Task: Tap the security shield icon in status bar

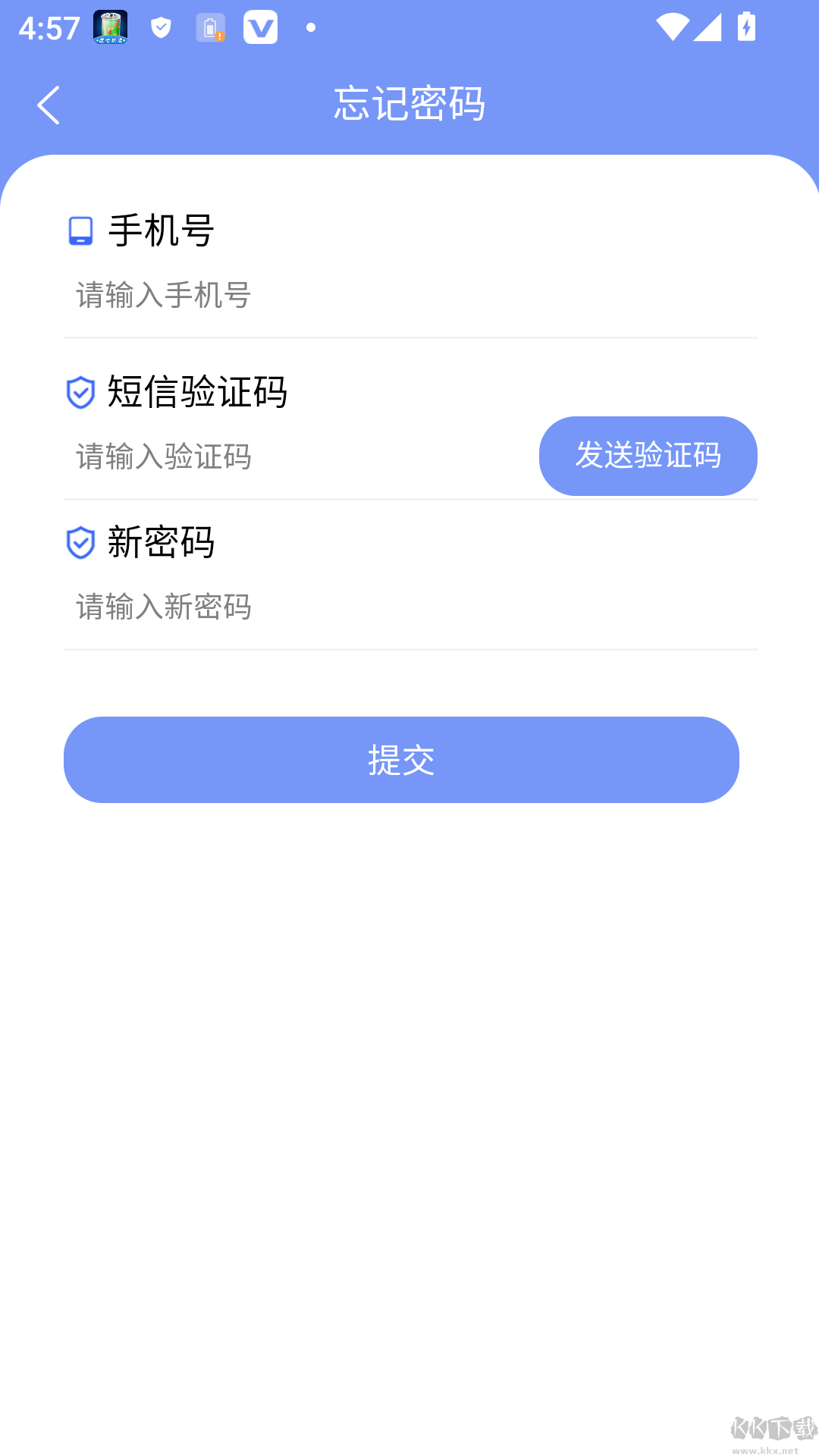Action: pos(160,27)
